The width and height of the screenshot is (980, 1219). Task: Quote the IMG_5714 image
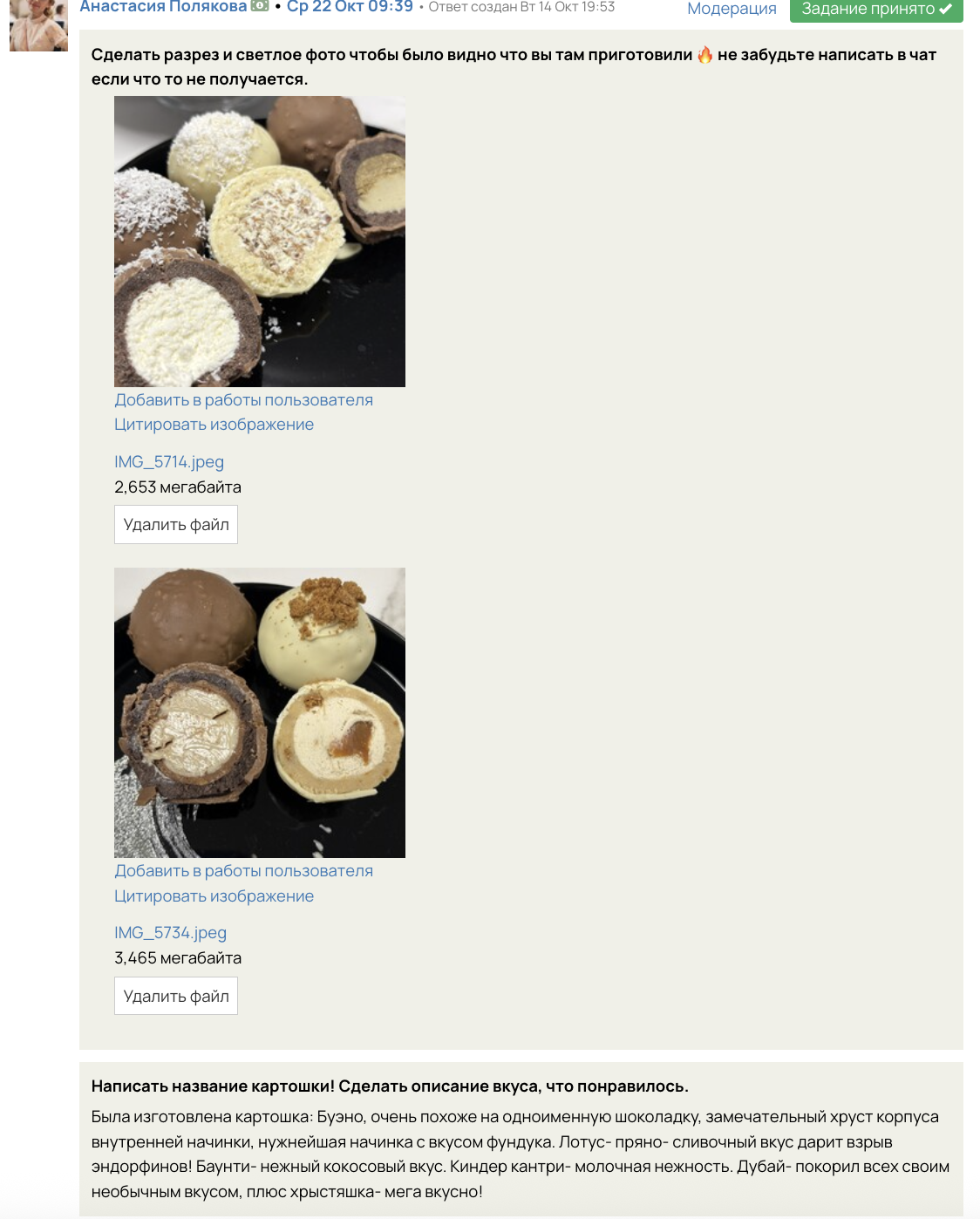[214, 425]
